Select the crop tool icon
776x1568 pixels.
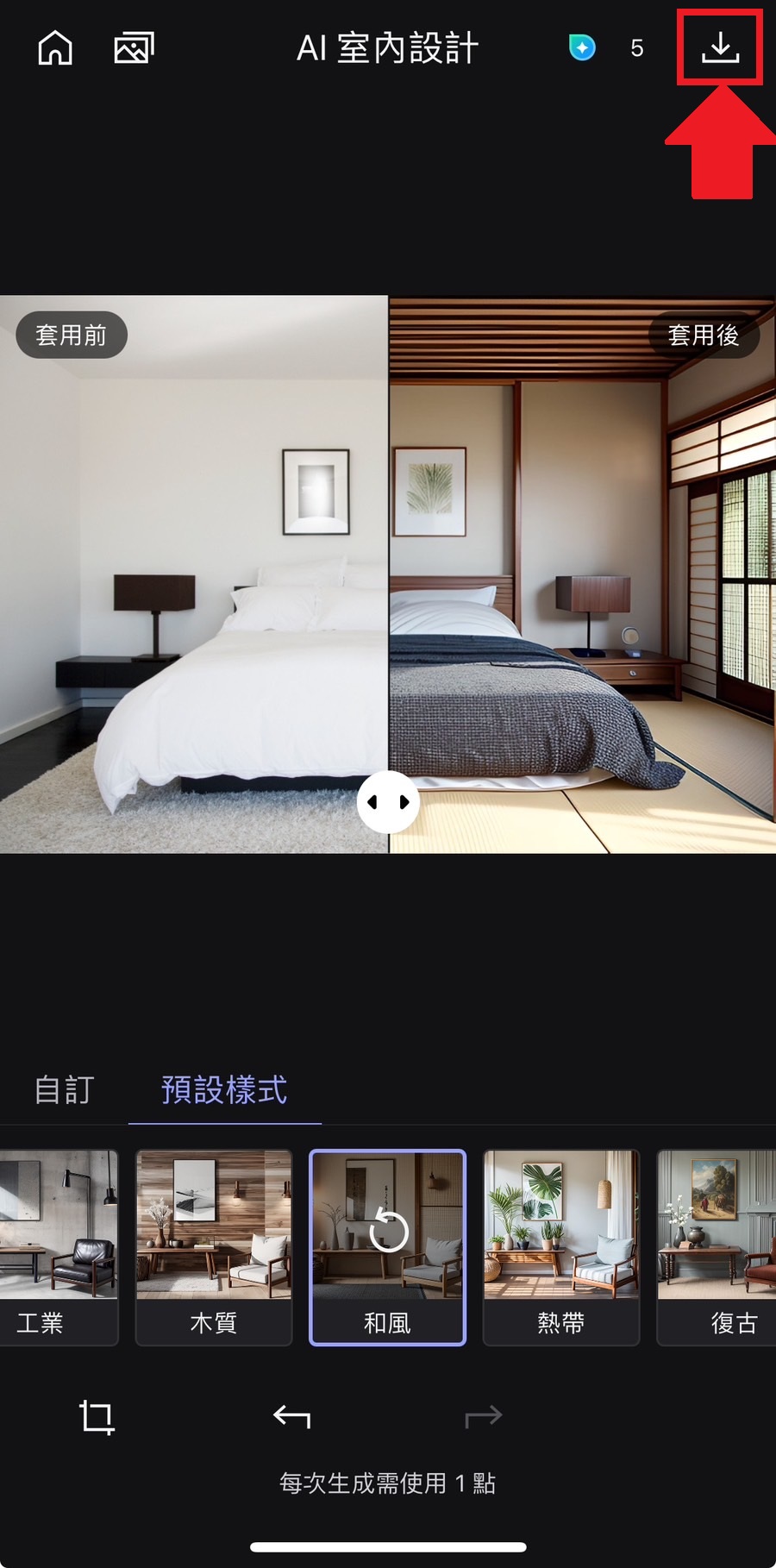click(95, 1416)
